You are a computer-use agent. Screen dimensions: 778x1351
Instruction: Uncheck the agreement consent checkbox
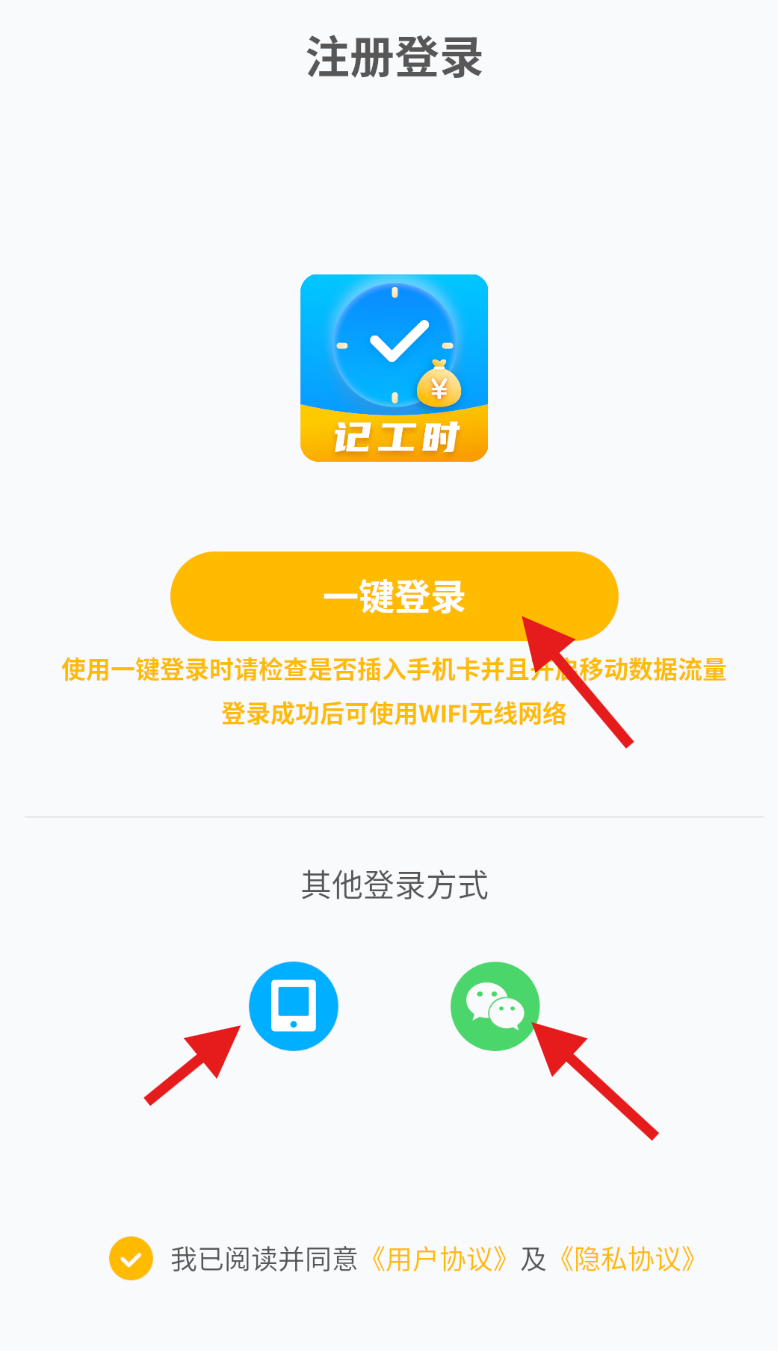(131, 1259)
